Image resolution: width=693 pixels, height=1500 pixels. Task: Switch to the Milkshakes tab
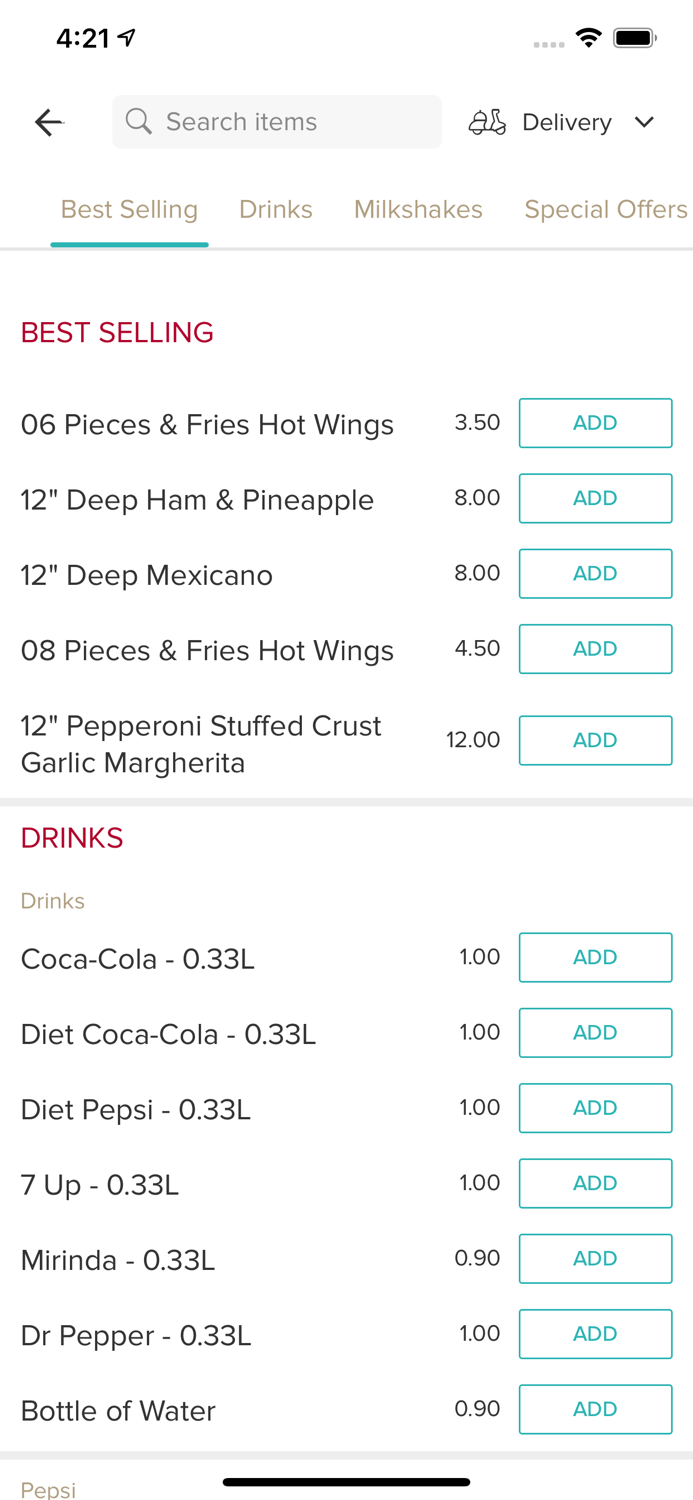(x=418, y=209)
